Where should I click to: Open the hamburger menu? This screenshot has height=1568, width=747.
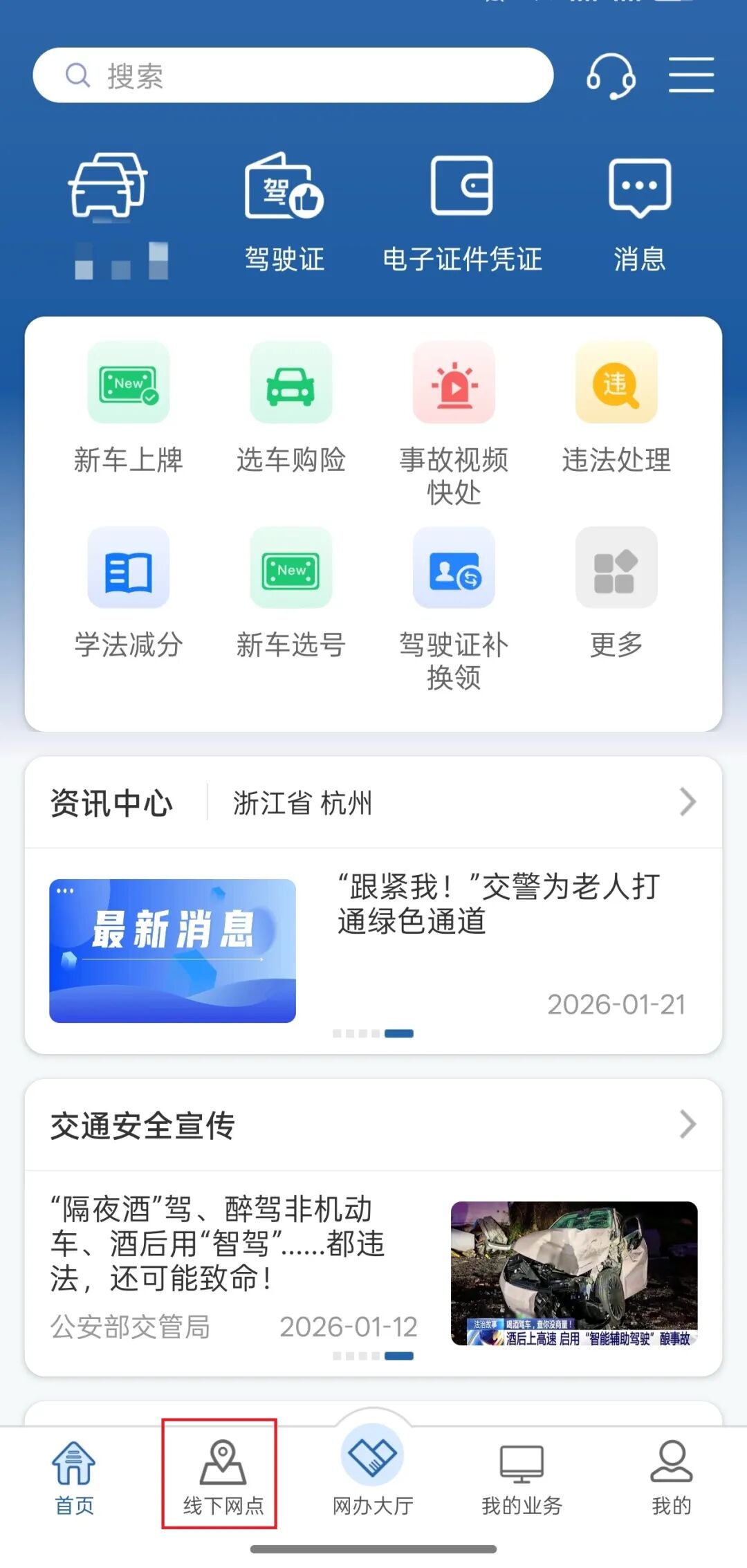pyautogui.click(x=691, y=77)
